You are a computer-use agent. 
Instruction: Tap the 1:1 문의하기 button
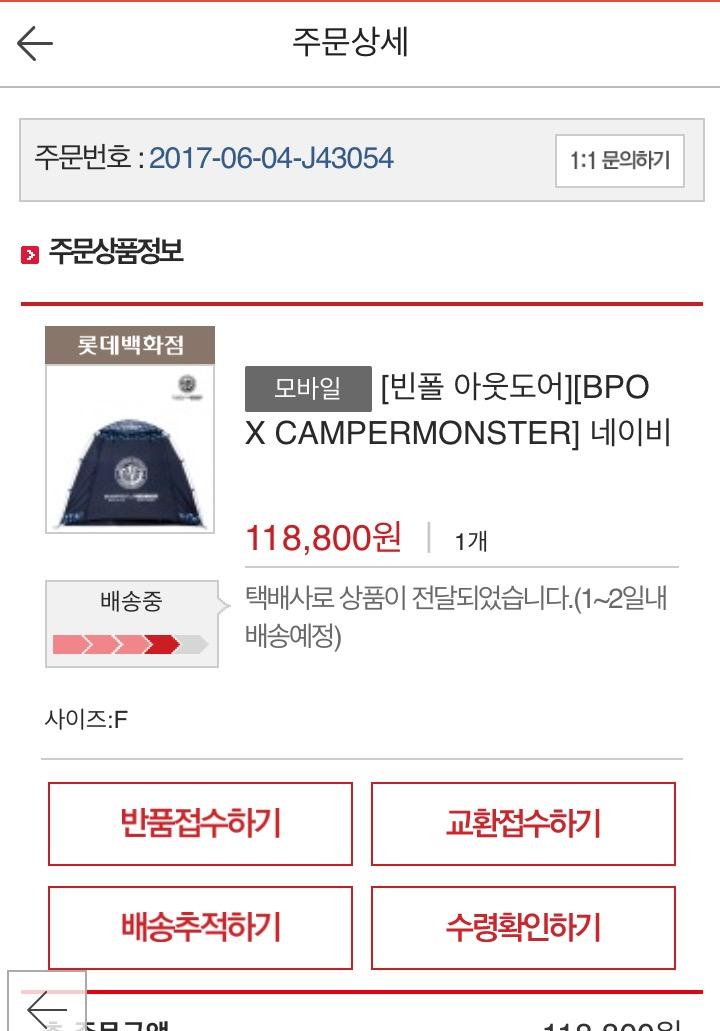coord(619,160)
